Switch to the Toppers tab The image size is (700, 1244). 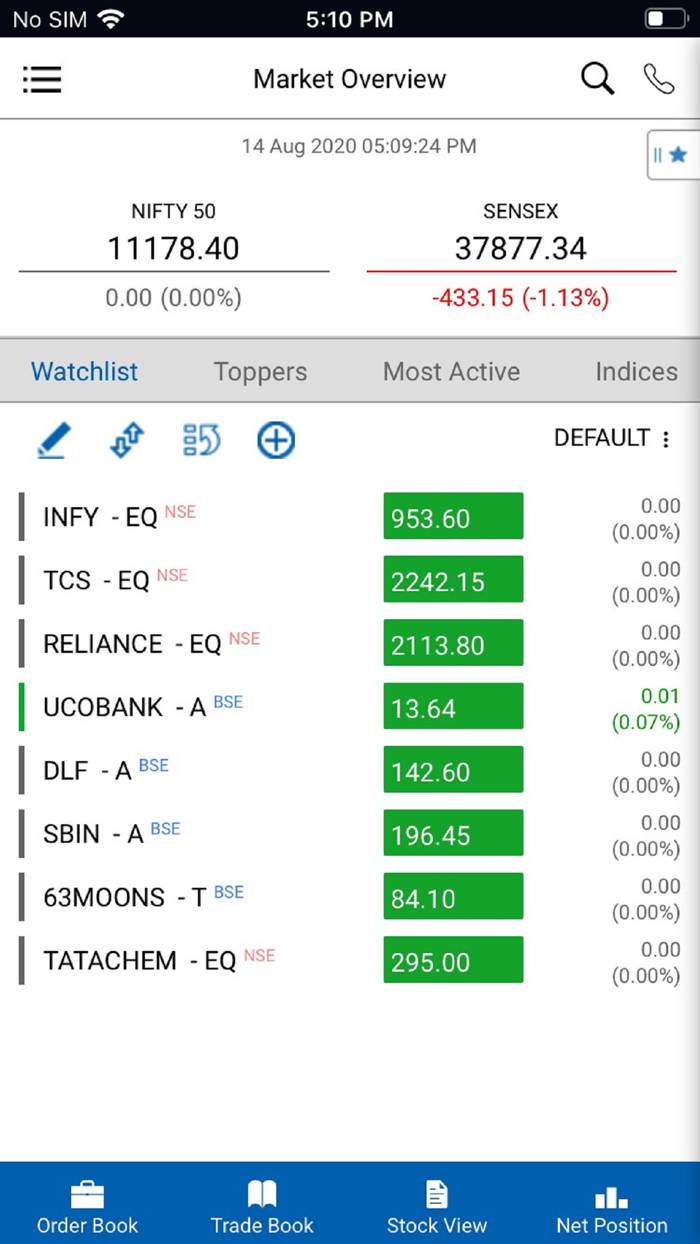260,372
